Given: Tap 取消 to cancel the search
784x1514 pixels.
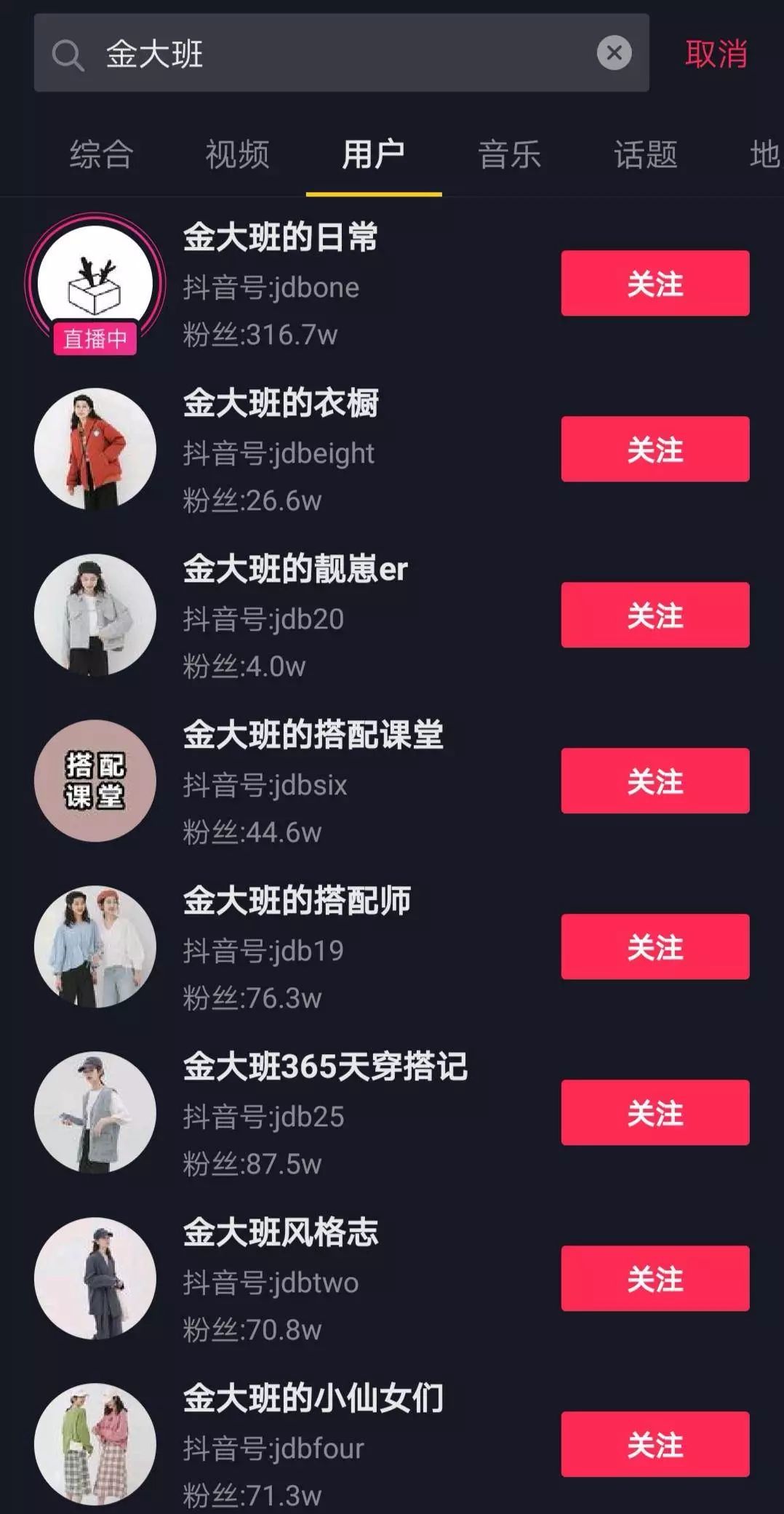Looking at the screenshot, I should click(716, 54).
